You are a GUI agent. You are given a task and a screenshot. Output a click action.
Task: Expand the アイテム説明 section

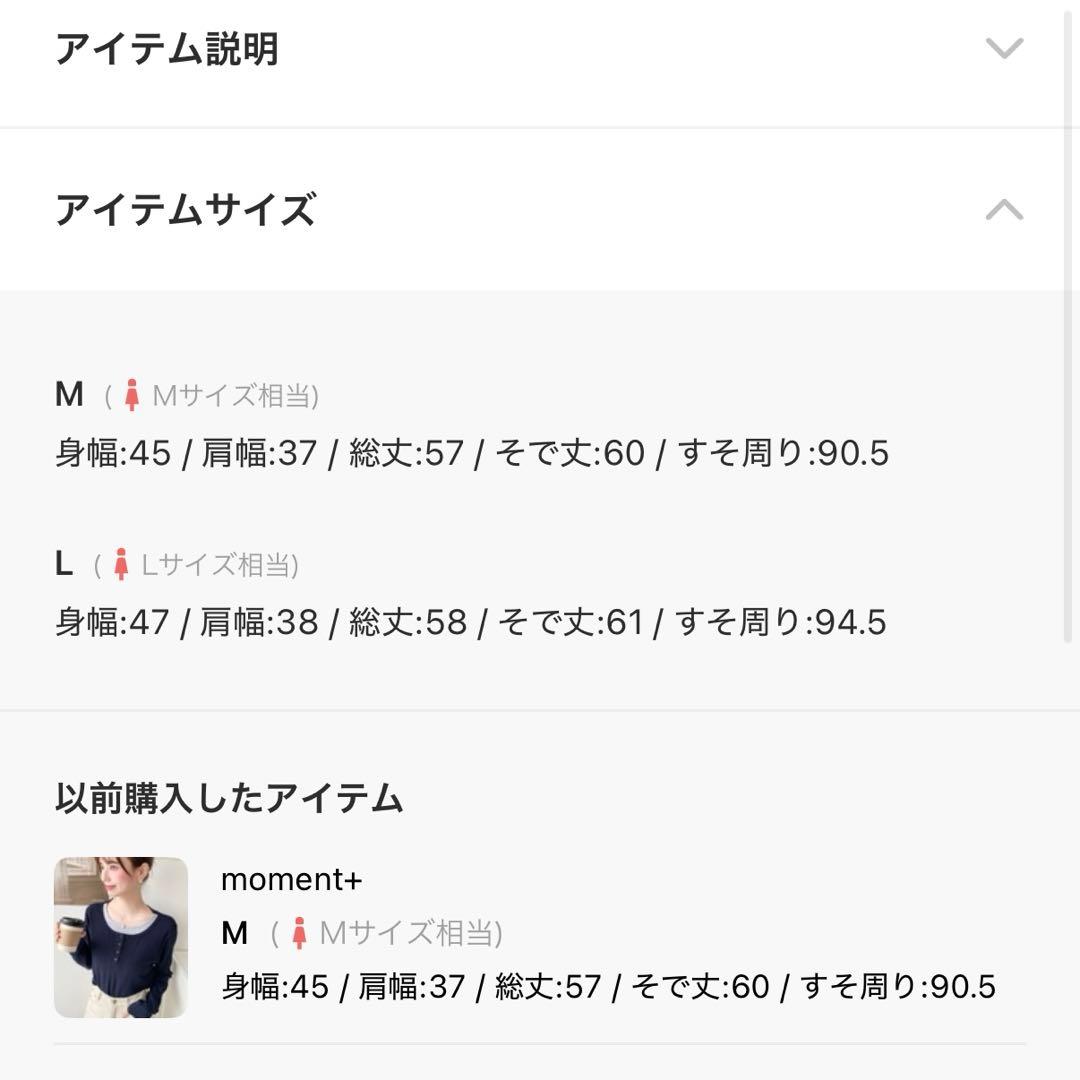1003,48
